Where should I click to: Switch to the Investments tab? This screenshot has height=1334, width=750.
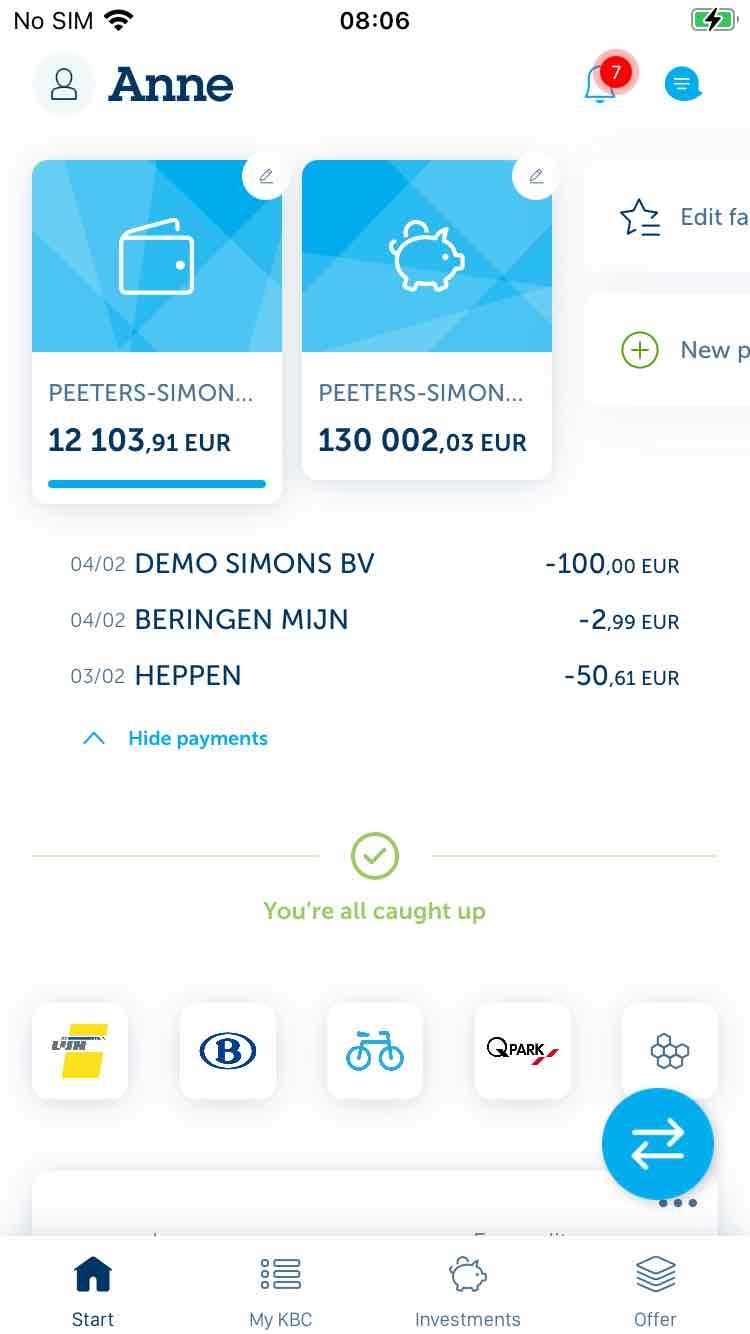[468, 1291]
